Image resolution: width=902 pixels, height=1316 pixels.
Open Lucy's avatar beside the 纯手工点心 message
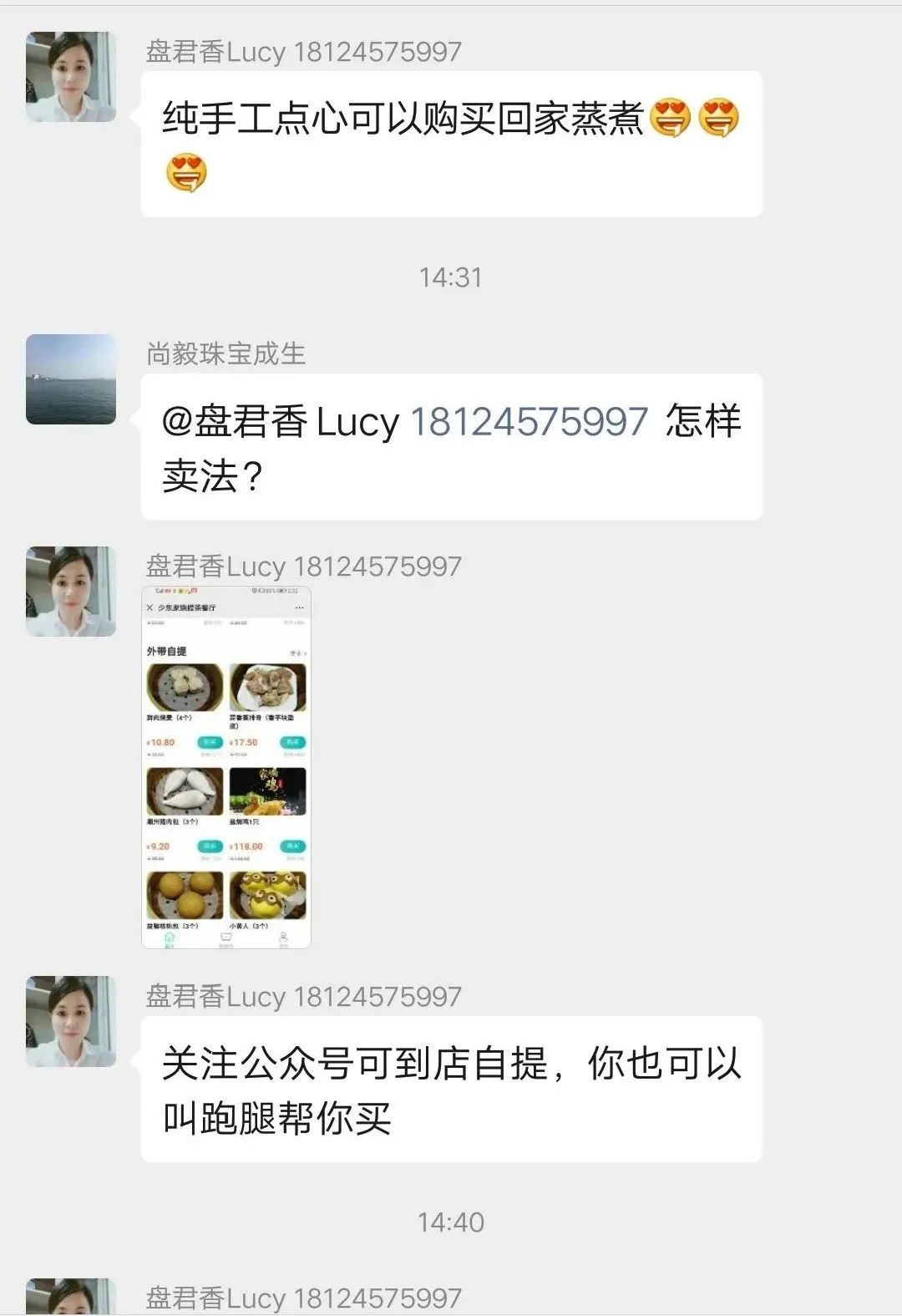click(x=71, y=77)
